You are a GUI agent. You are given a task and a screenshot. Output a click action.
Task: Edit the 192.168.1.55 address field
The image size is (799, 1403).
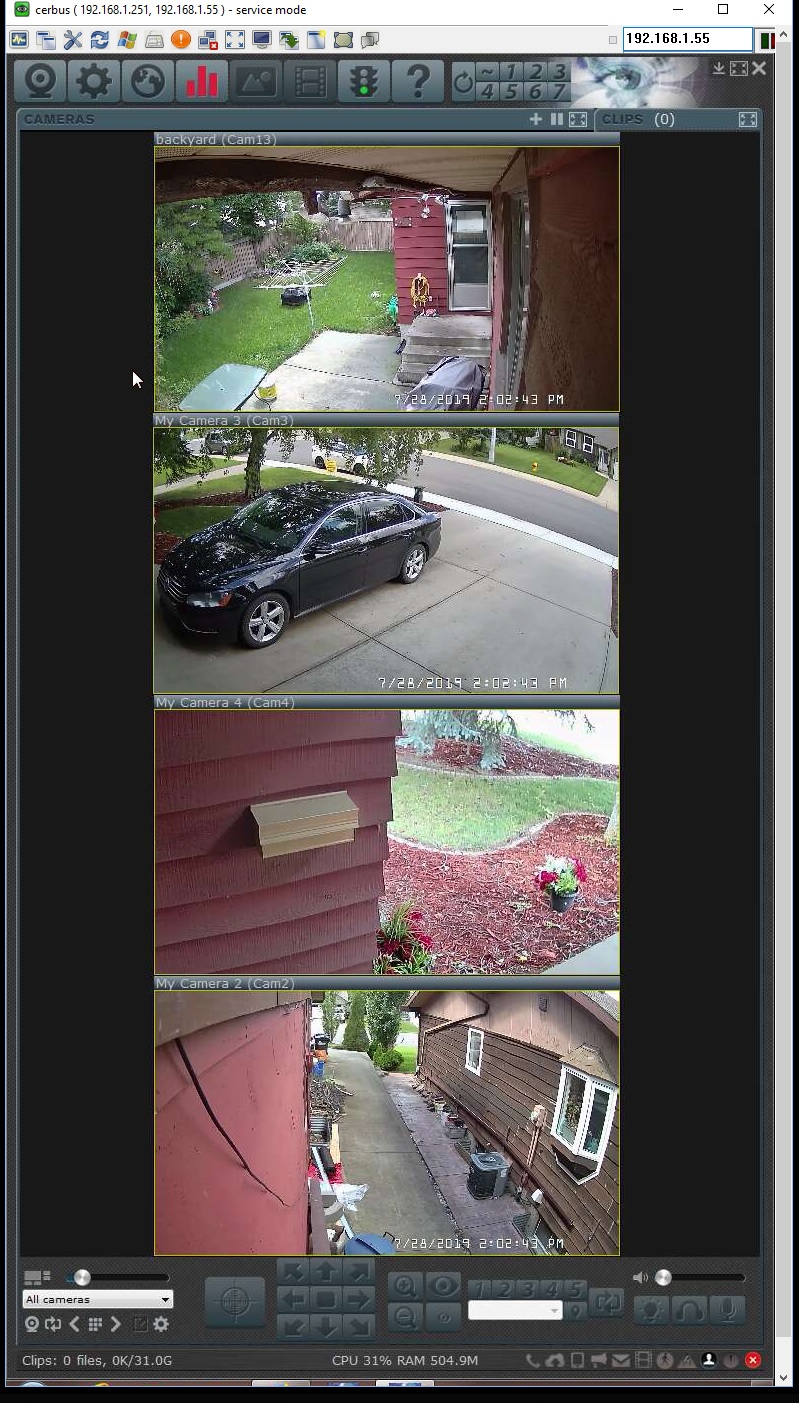point(687,39)
